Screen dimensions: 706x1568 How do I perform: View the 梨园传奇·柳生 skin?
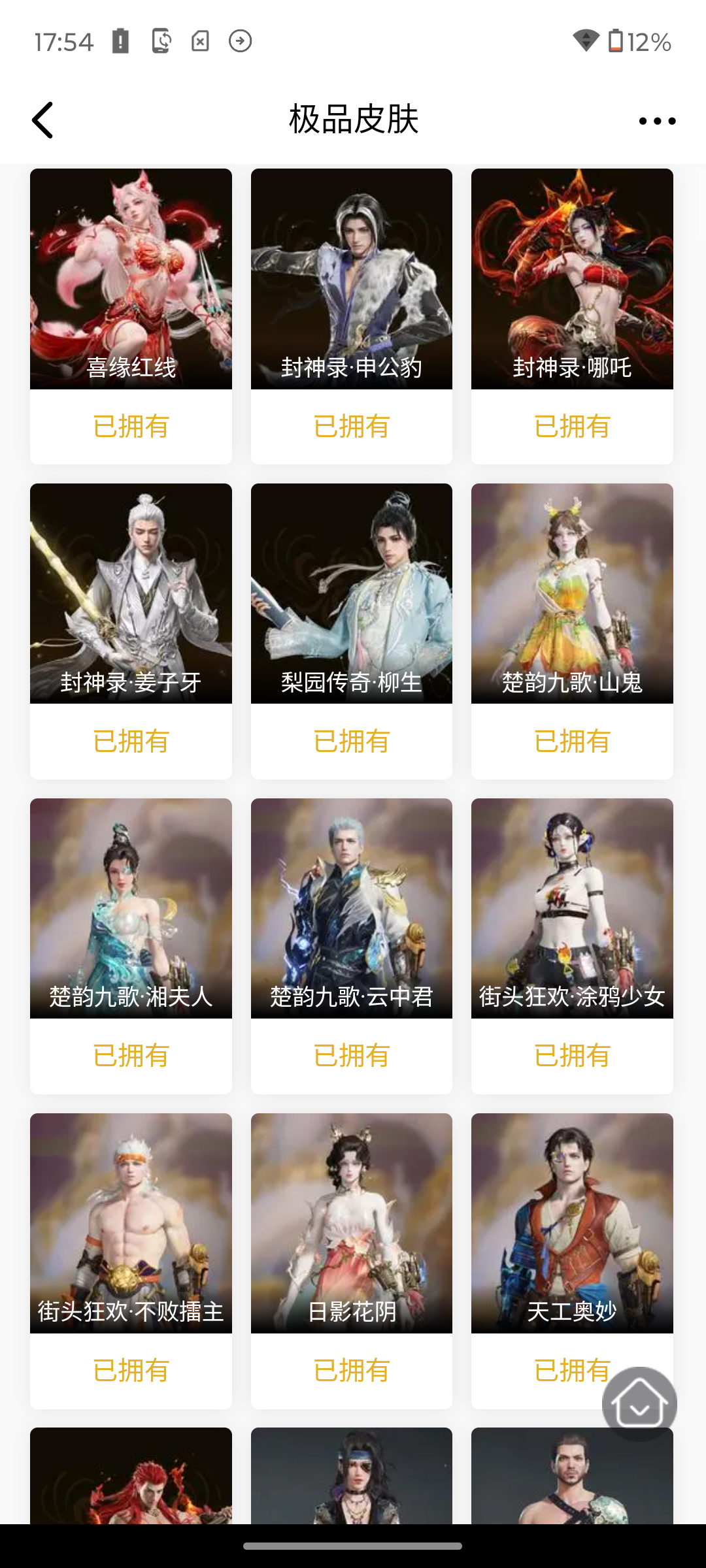[352, 595]
